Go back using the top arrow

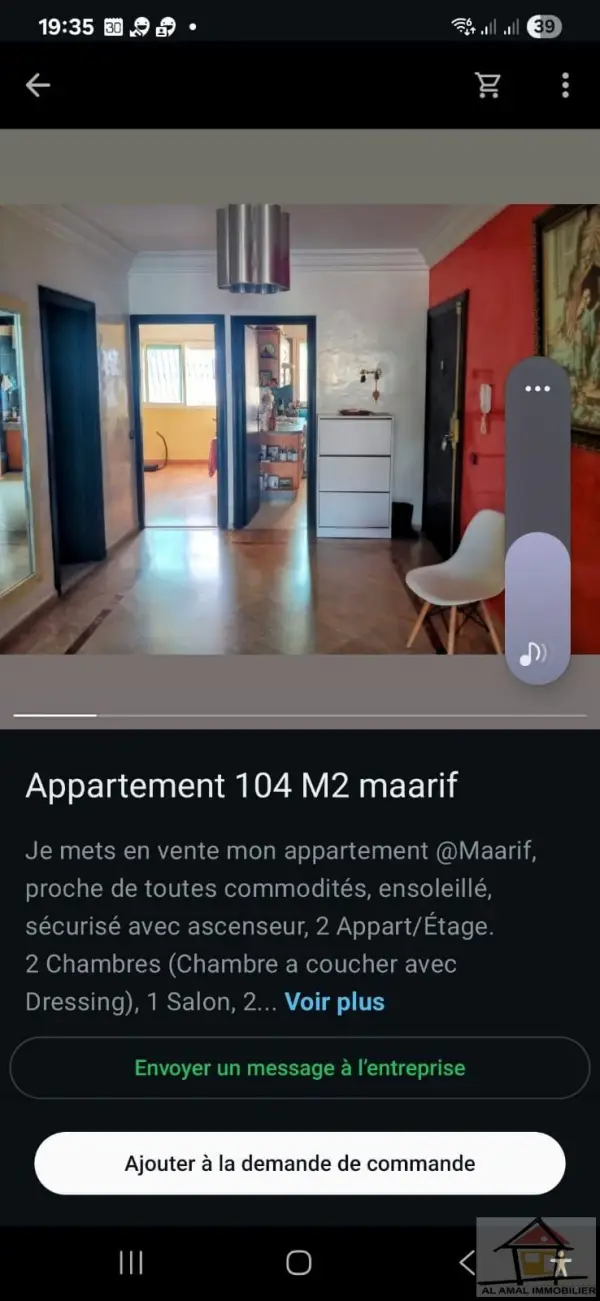click(38, 86)
